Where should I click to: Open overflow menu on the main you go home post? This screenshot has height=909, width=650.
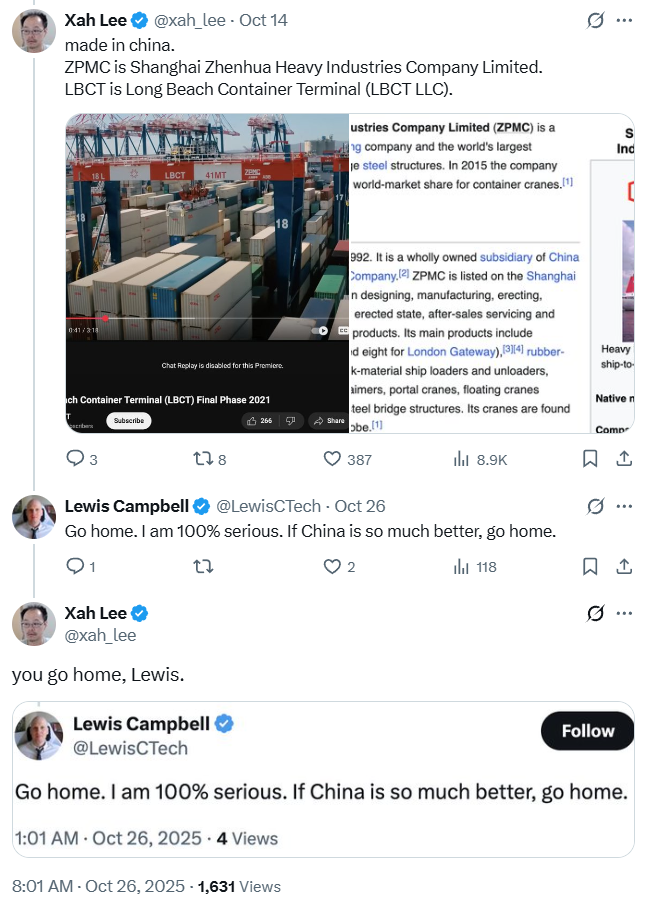coord(624,613)
